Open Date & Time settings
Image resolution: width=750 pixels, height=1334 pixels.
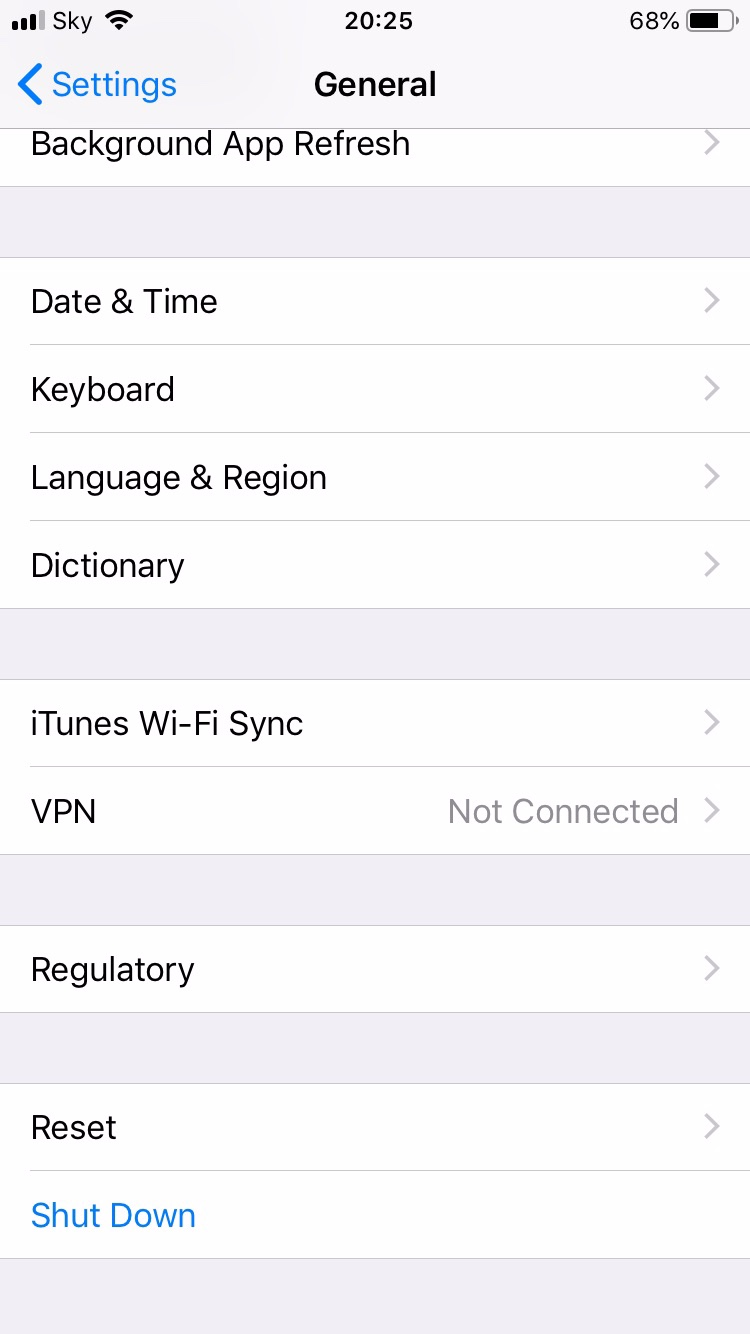[x=375, y=301]
